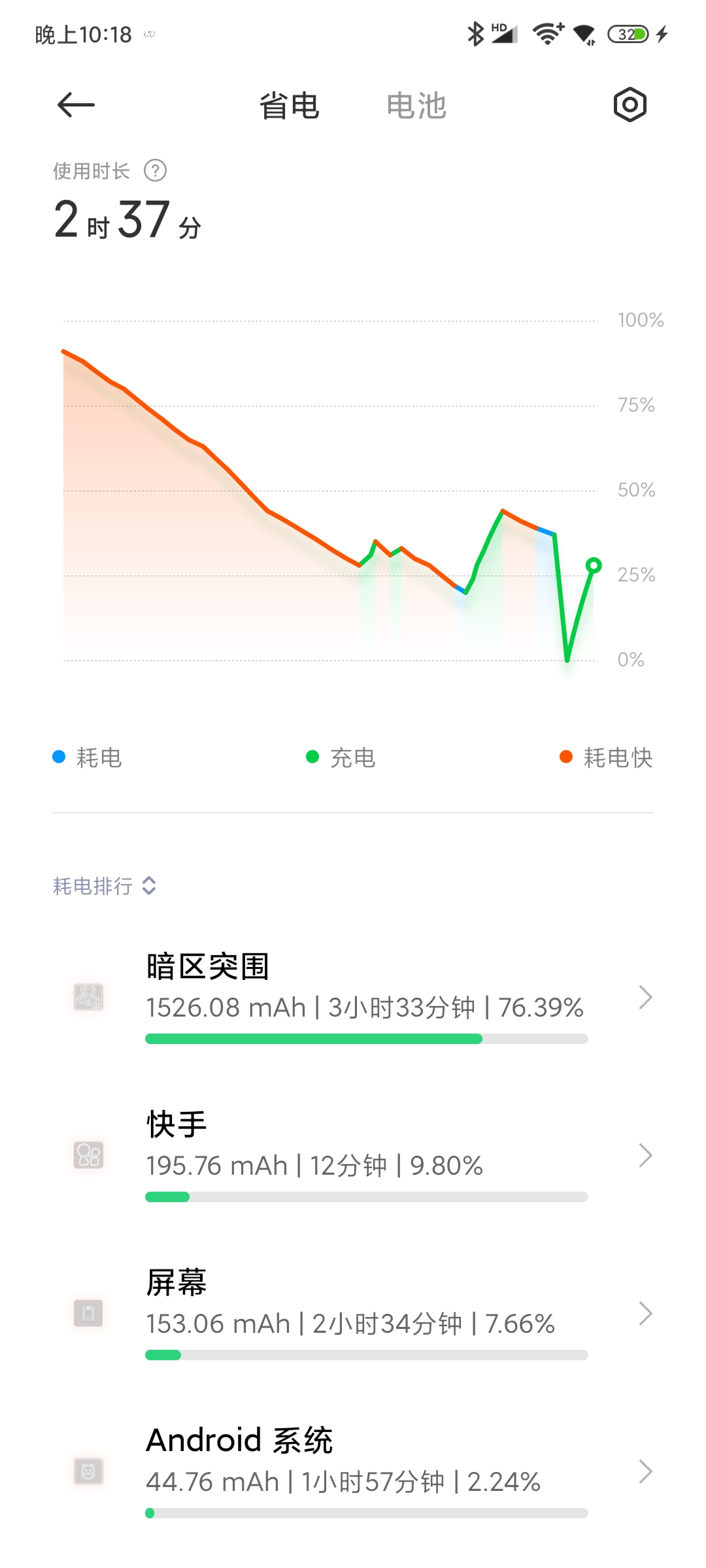Open 暗区突围 power usage details

[353, 997]
